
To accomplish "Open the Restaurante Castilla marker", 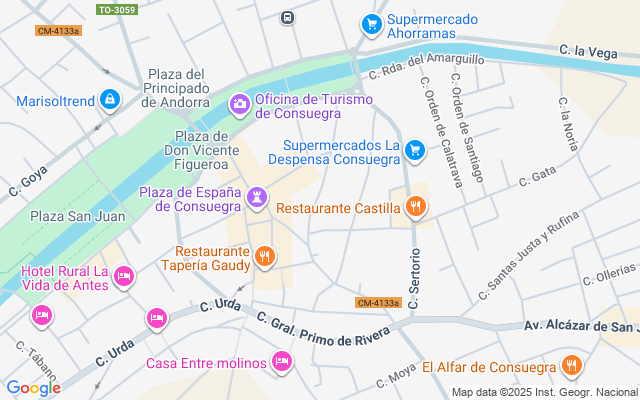I will pos(416,208).
